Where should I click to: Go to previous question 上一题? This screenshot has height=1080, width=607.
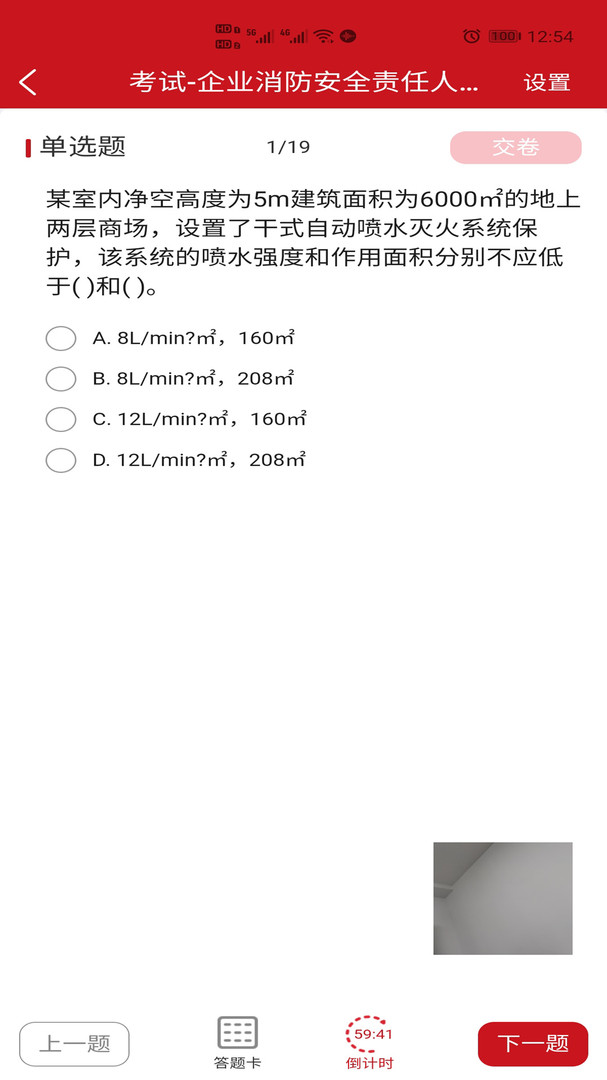pyautogui.click(x=74, y=1043)
